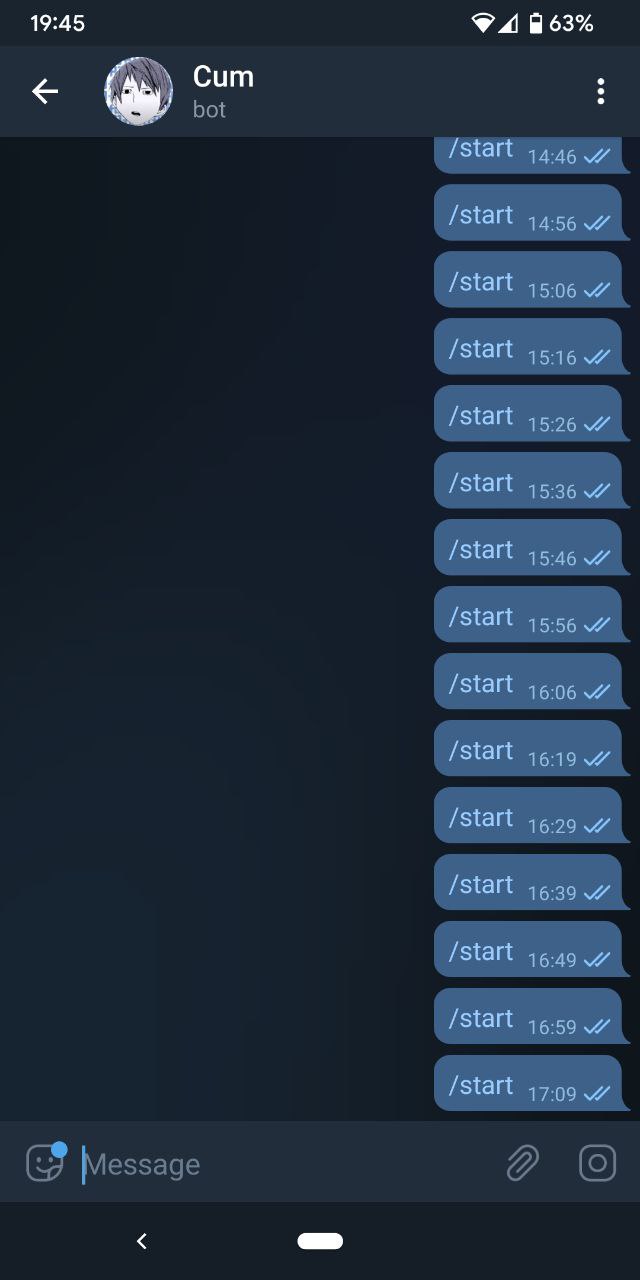Screen dimensions: 640x1280
Task: Tap the /start message sent at 17:09
Action: [x=528, y=1084]
